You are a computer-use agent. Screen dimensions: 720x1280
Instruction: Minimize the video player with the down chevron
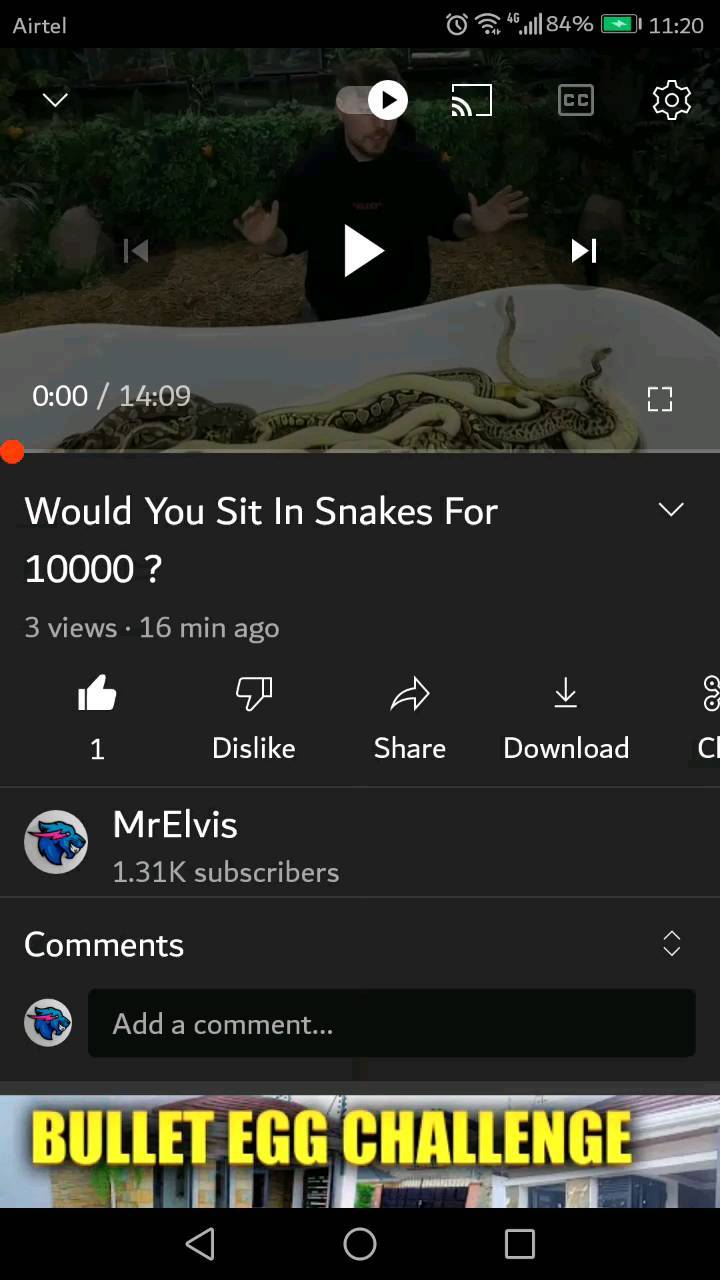[x=55, y=100]
